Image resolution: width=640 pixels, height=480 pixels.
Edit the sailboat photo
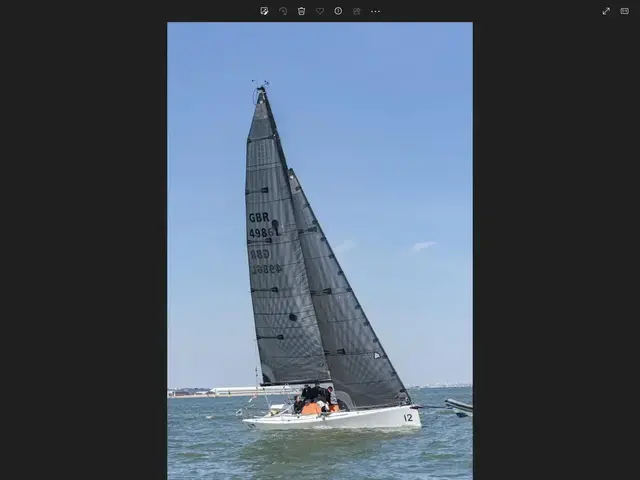coord(264,11)
